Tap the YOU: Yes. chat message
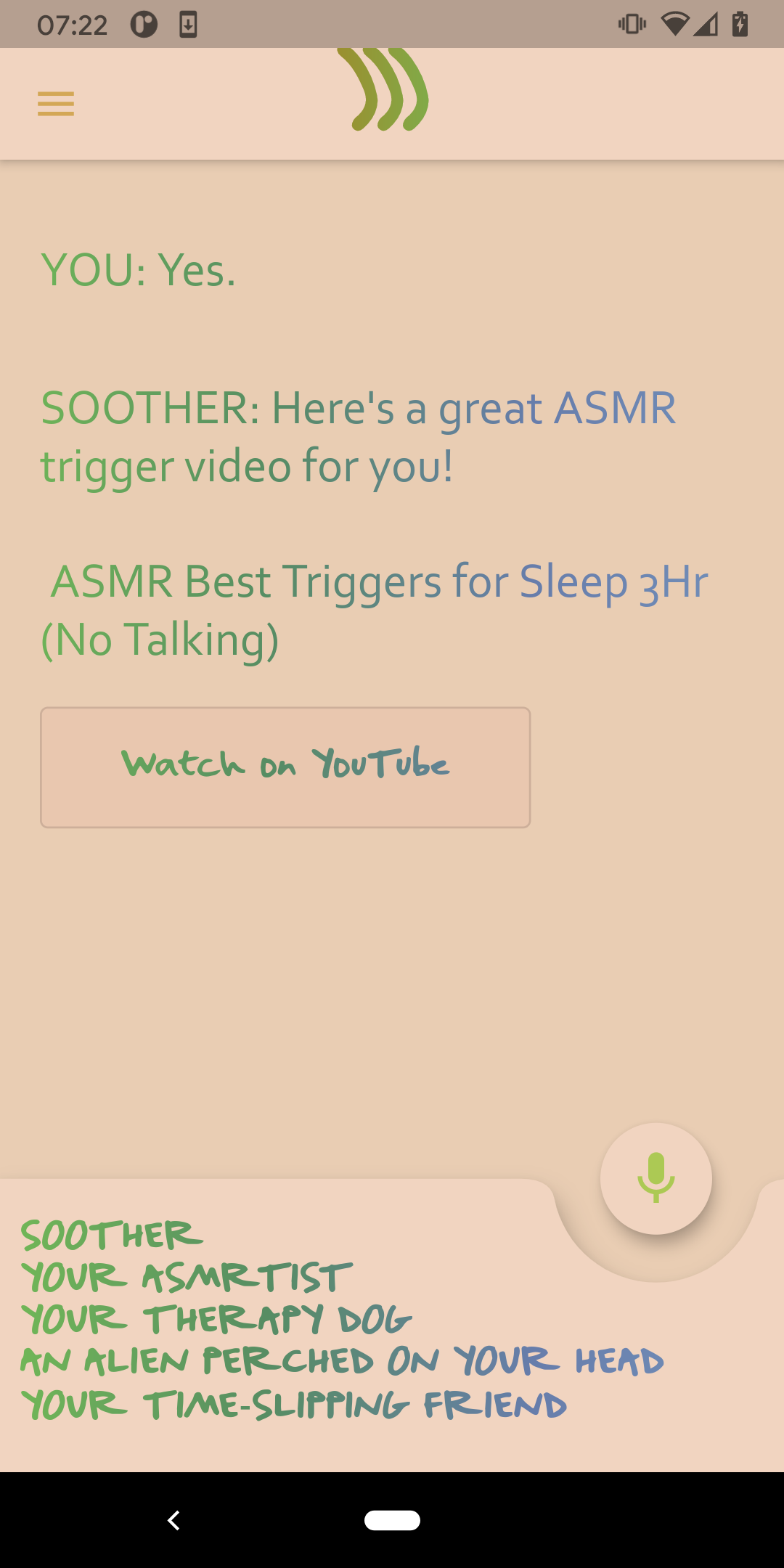Image resolution: width=784 pixels, height=1568 pixels. coord(138,270)
